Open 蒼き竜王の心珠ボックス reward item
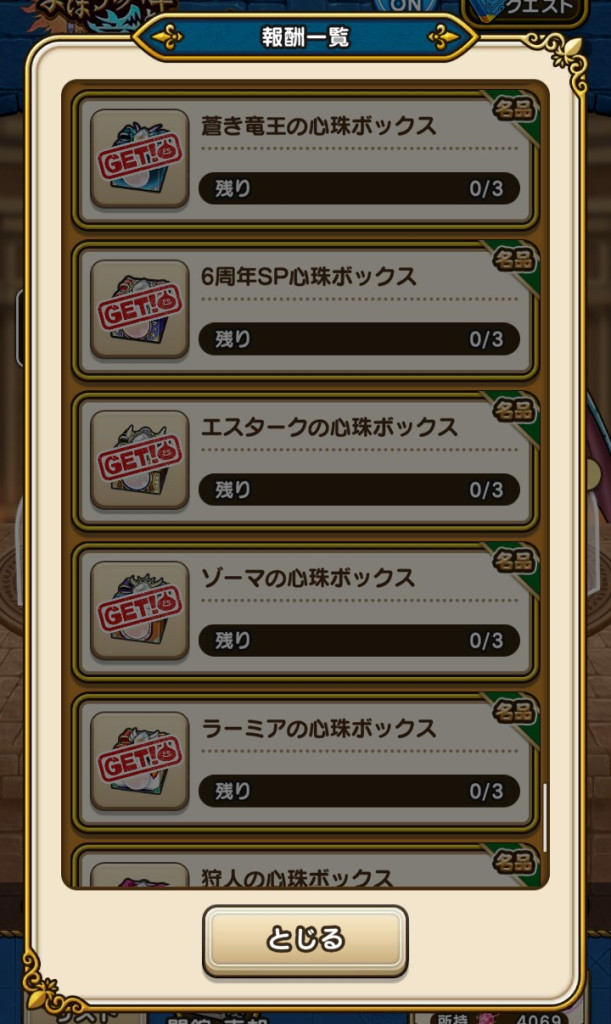This screenshot has width=611, height=1024. coord(305,158)
